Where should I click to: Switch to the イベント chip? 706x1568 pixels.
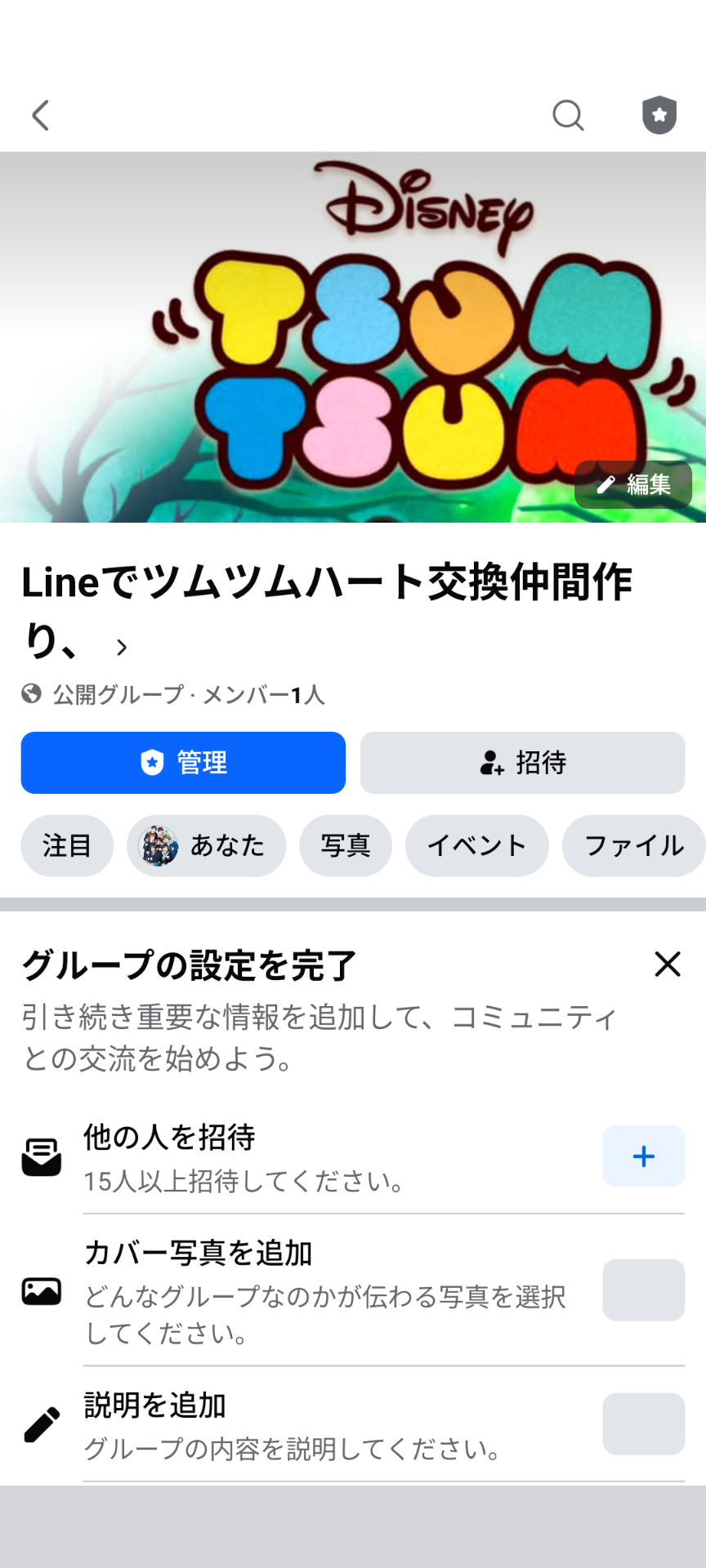[x=476, y=845]
